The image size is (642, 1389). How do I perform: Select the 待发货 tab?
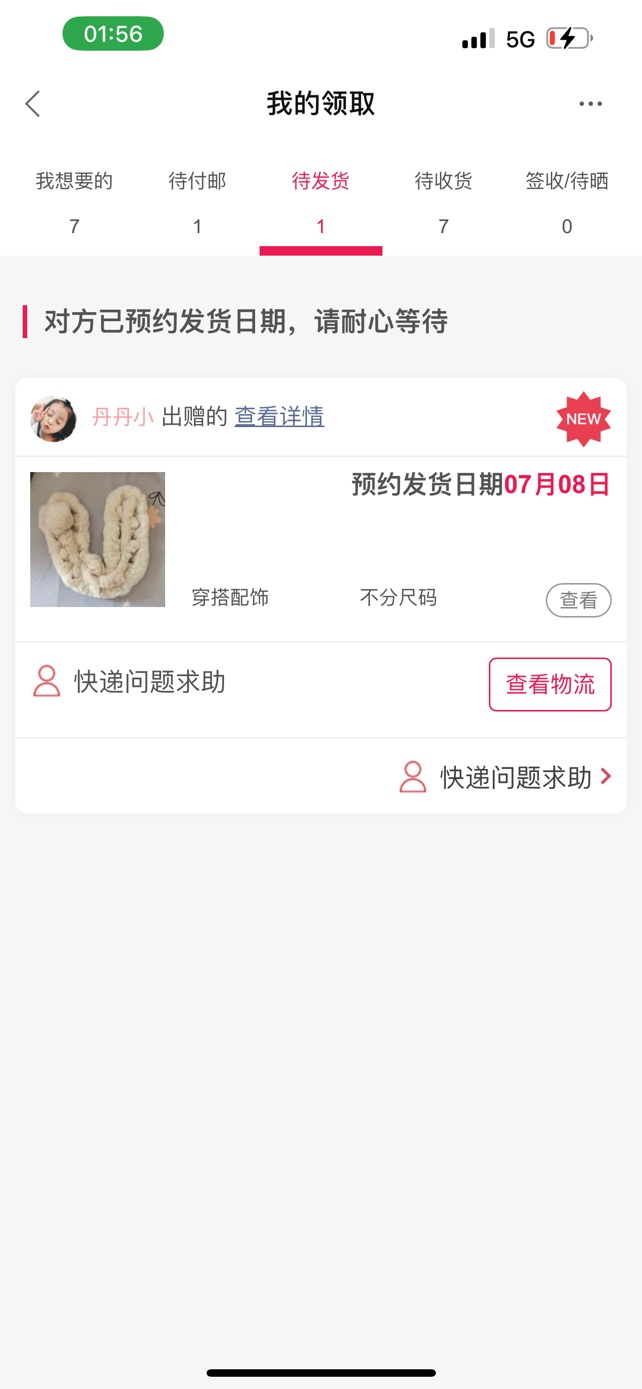[320, 203]
